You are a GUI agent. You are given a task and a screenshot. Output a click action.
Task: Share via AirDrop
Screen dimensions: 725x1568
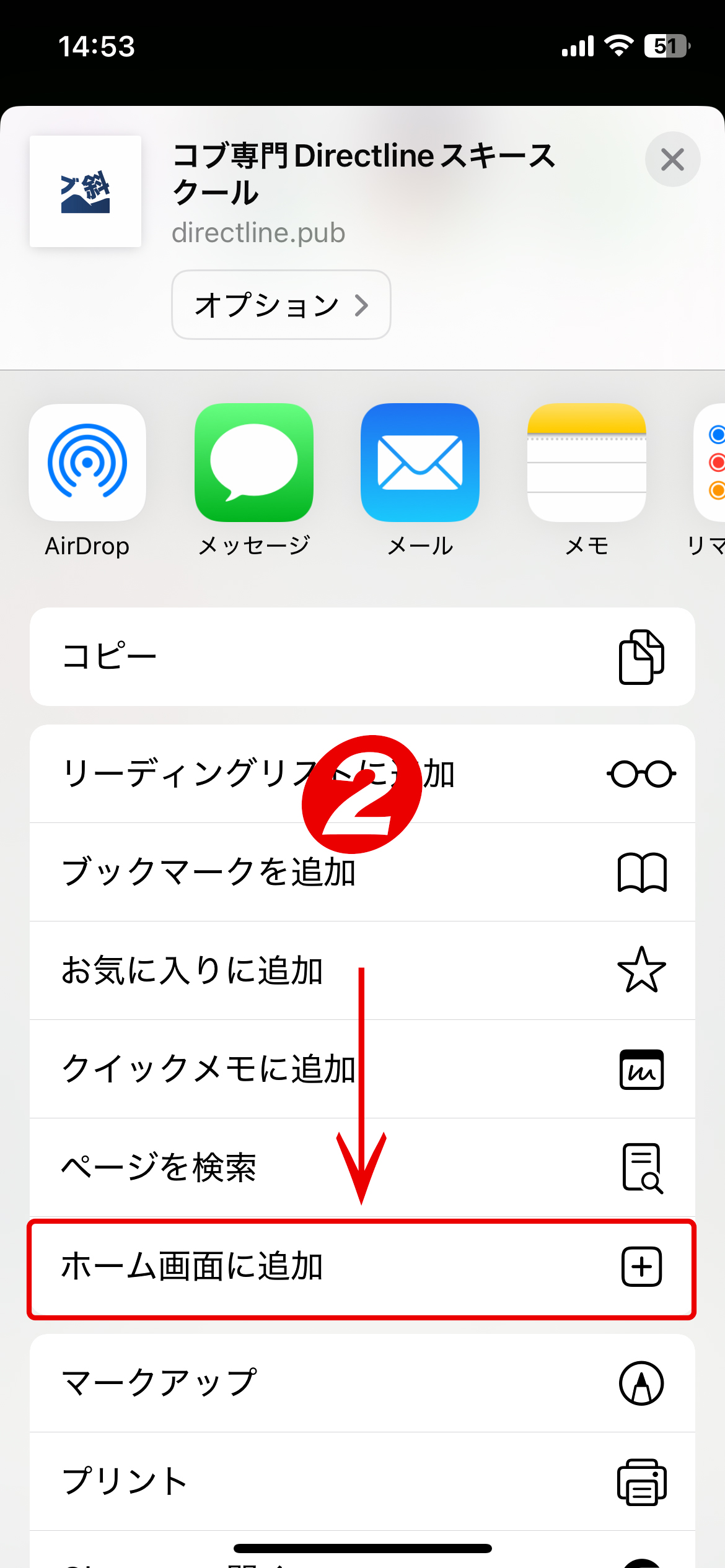[x=87, y=463]
